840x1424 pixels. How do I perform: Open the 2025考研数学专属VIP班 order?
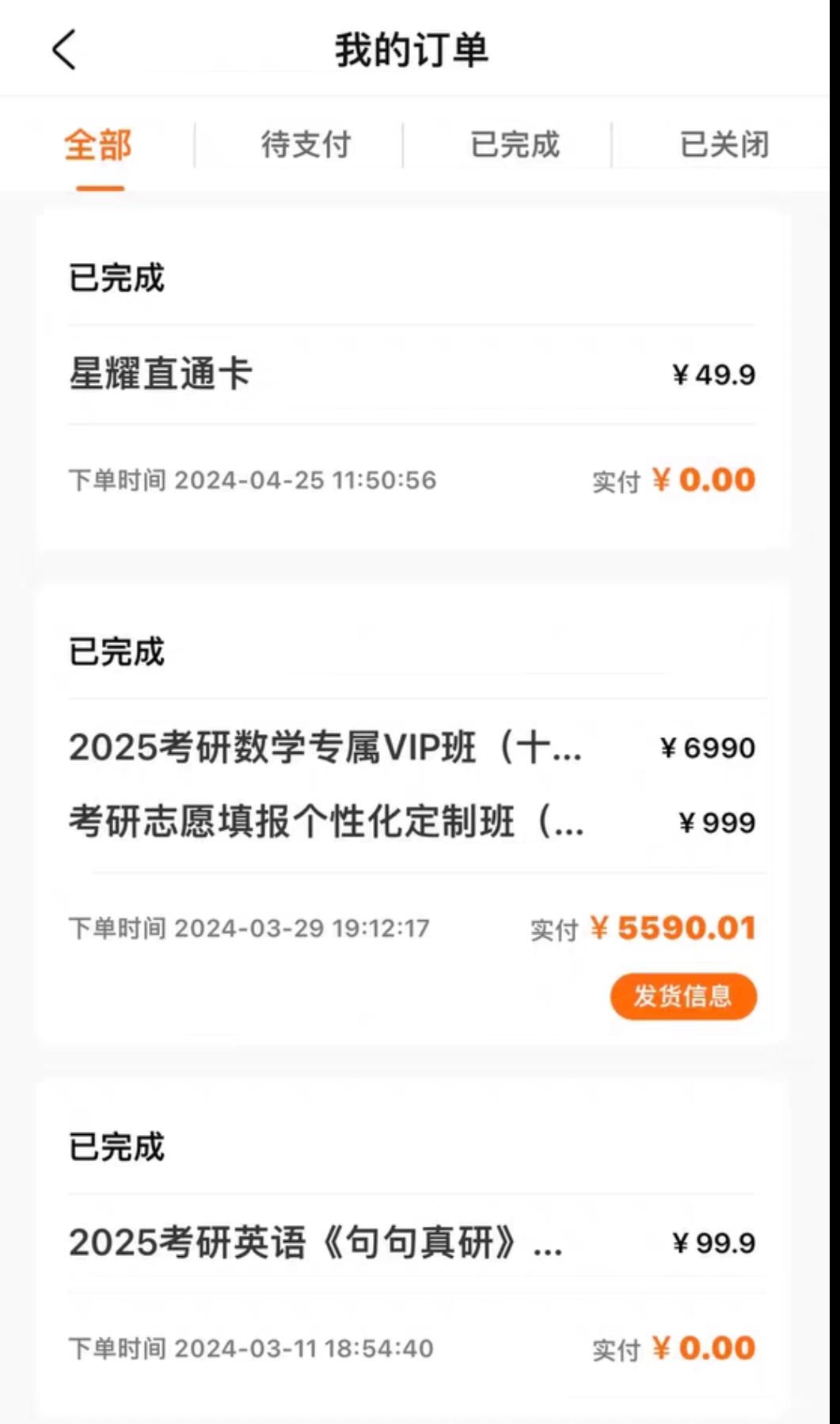(x=325, y=748)
